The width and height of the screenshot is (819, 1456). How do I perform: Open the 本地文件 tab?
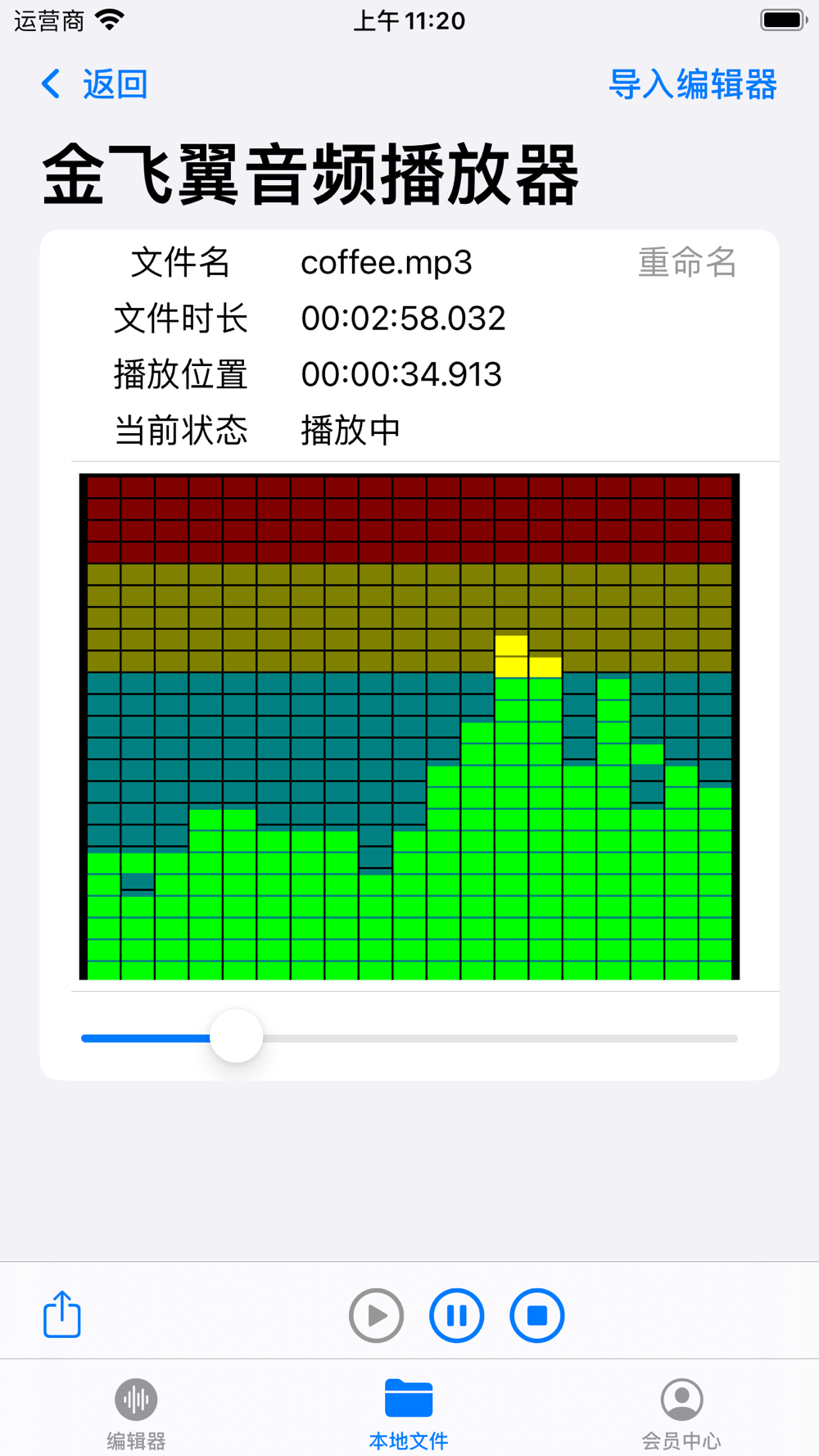[x=409, y=1413]
